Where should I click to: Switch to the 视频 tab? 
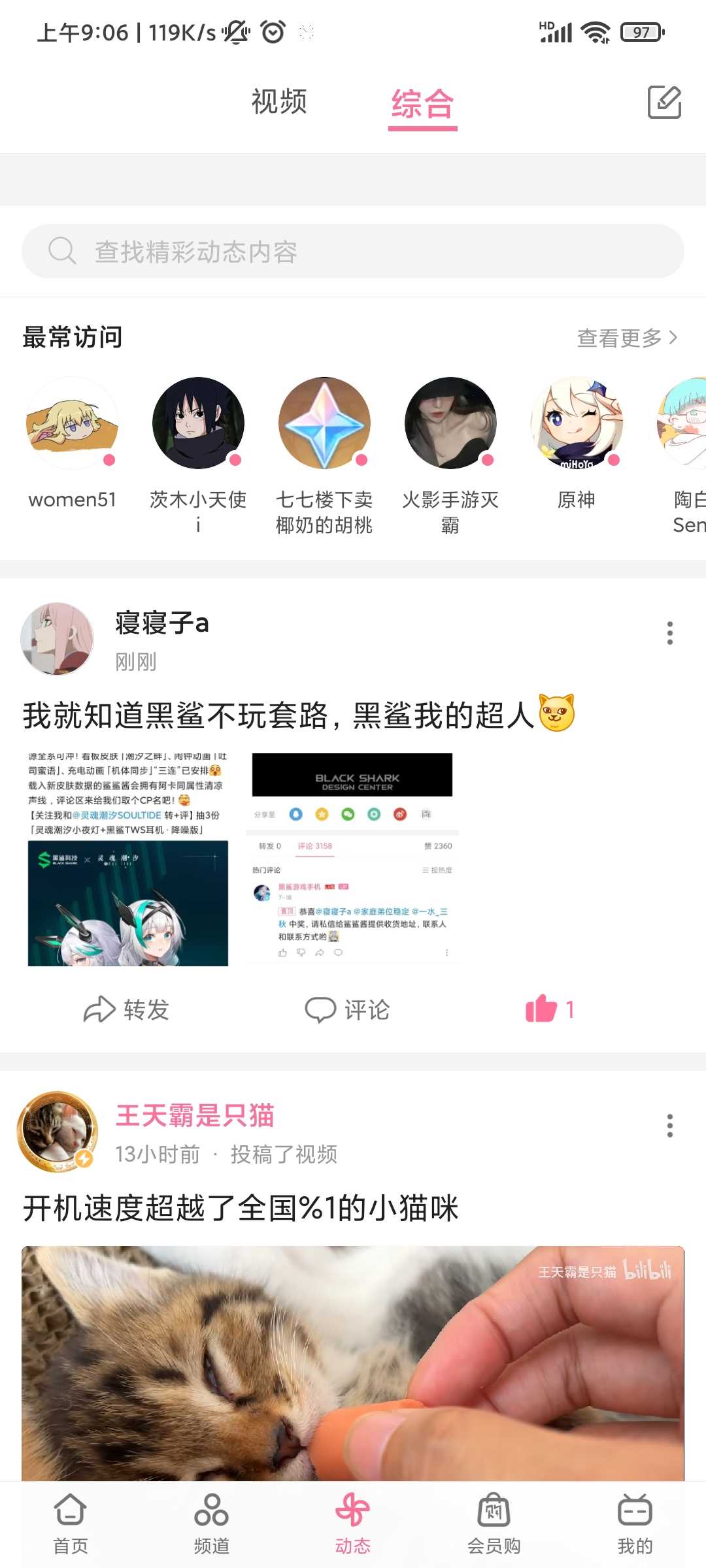279,103
